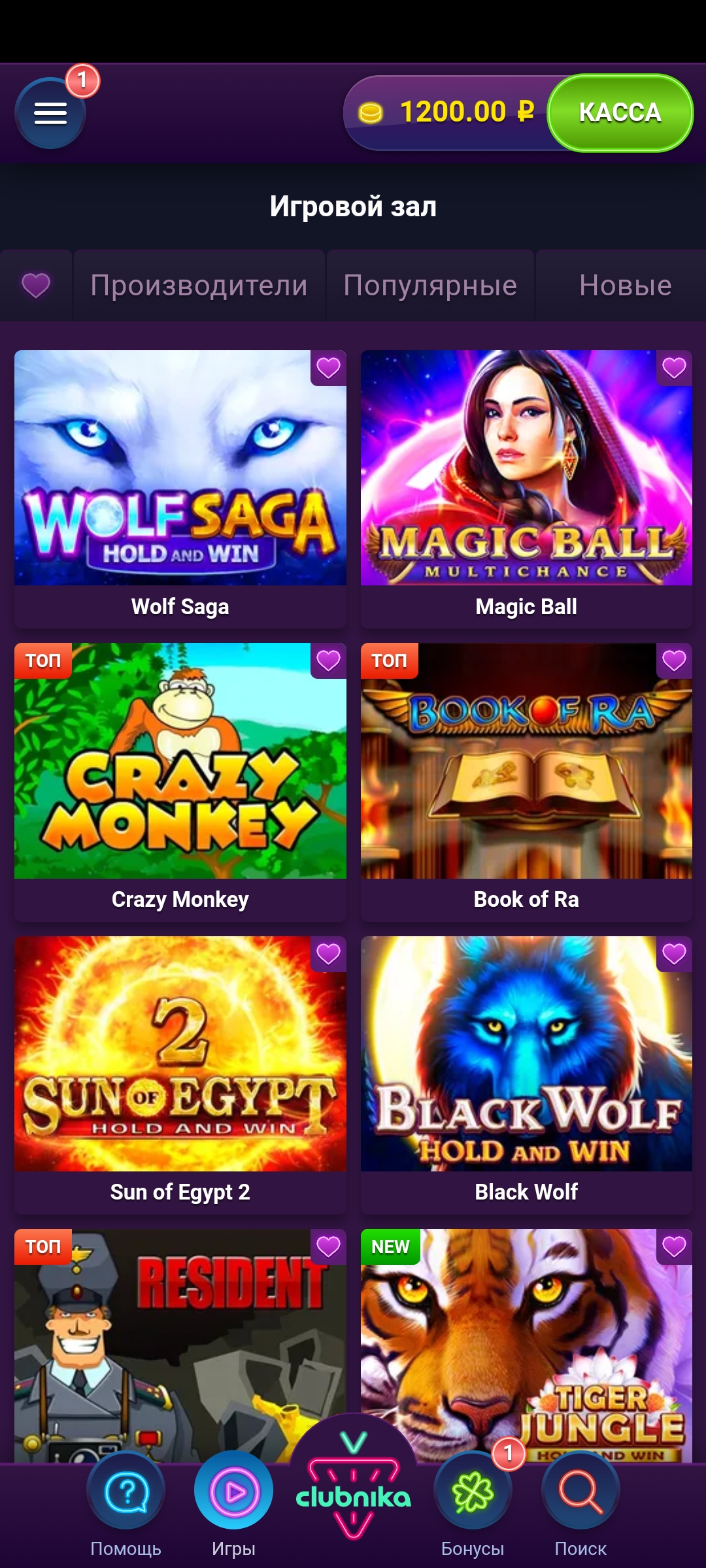Open the Book of Ra game
The width and height of the screenshot is (706, 1568).
coord(526,782)
